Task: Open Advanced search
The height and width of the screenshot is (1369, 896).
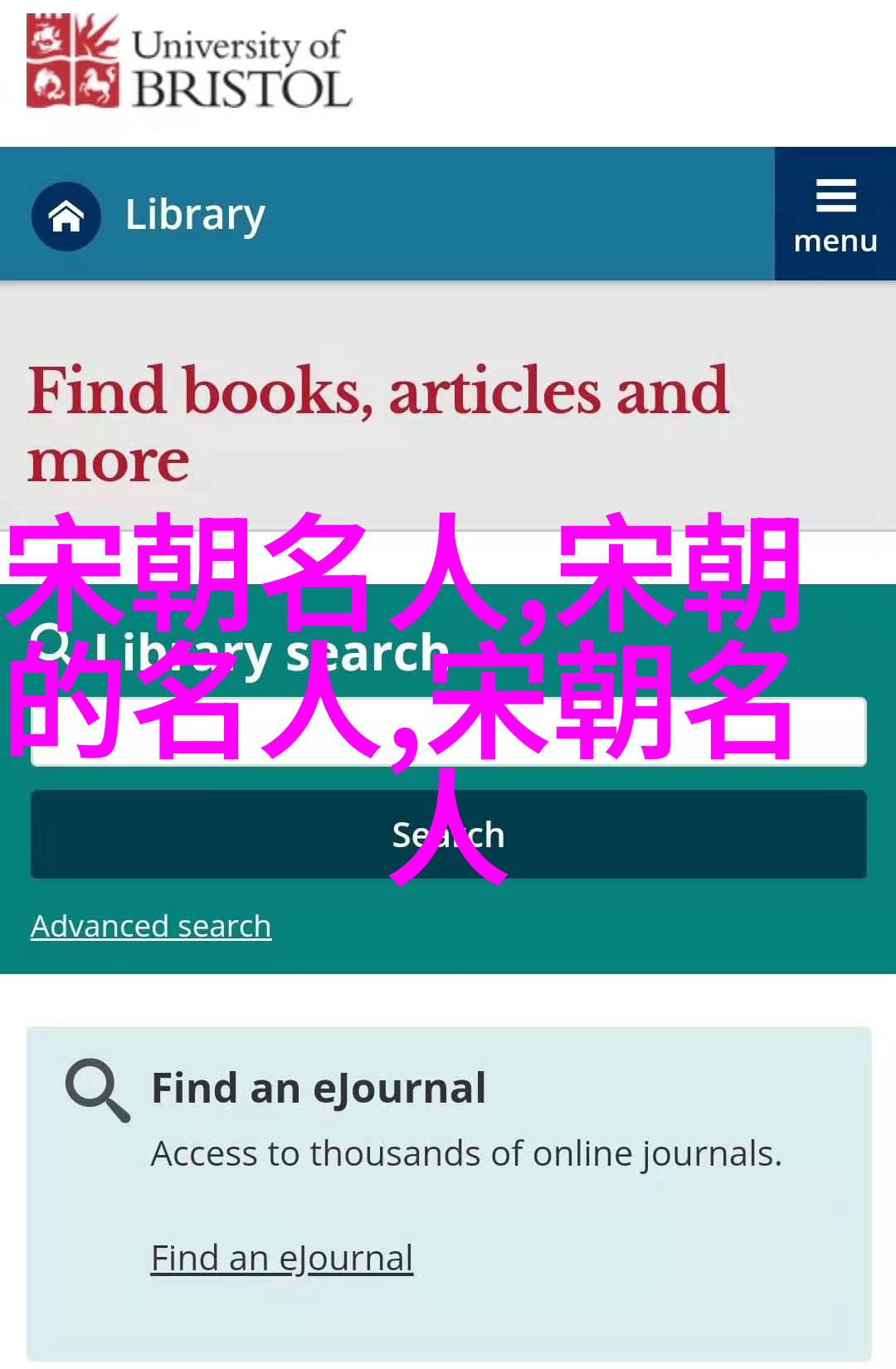Action: tap(151, 926)
